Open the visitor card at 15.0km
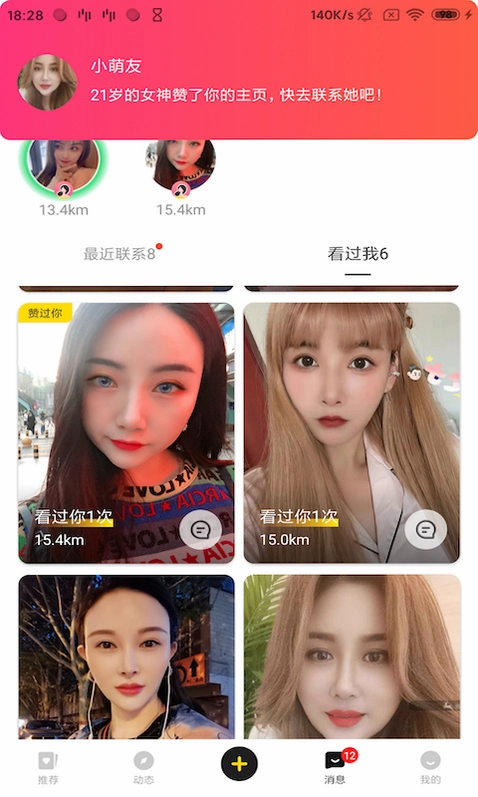478x797 pixels. point(352,433)
